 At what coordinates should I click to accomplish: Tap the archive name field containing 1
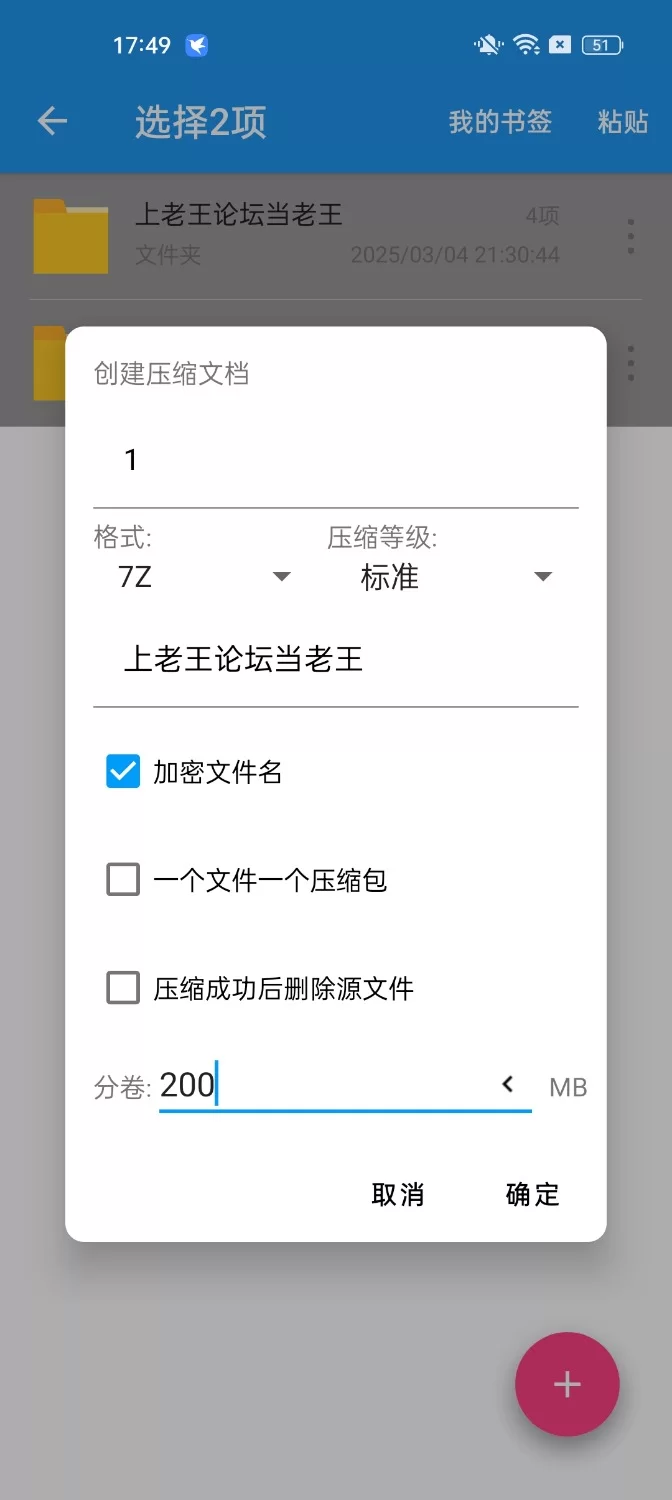click(x=335, y=461)
